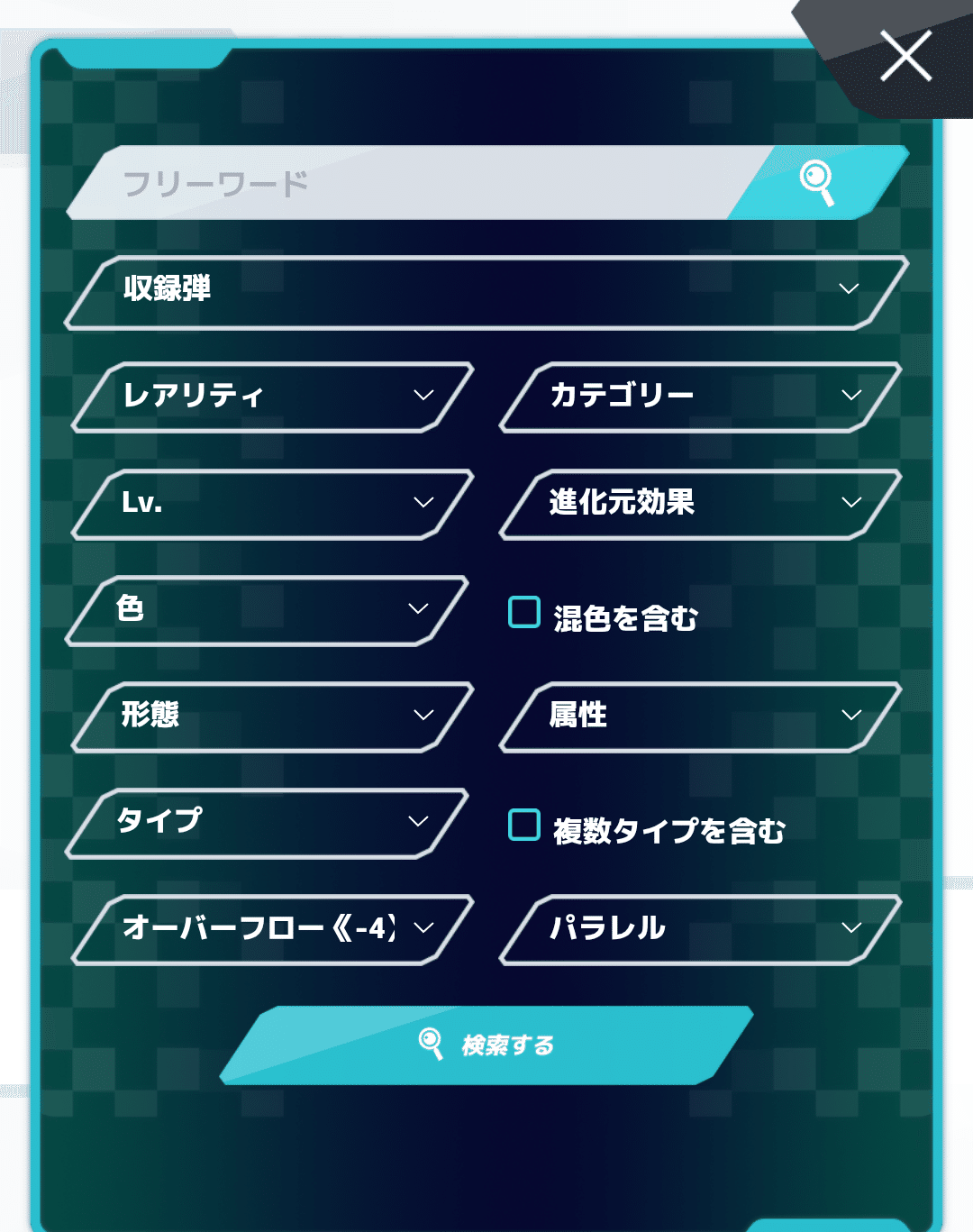Open the 属性 dropdown
Image resolution: width=973 pixels, height=1232 pixels.
pyautogui.click(x=701, y=716)
